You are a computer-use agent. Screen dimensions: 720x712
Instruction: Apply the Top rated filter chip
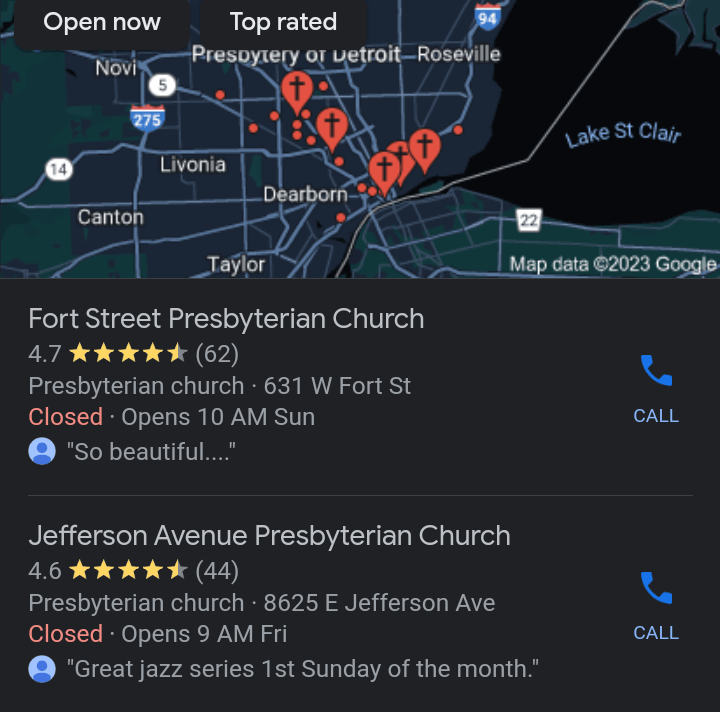coord(283,22)
